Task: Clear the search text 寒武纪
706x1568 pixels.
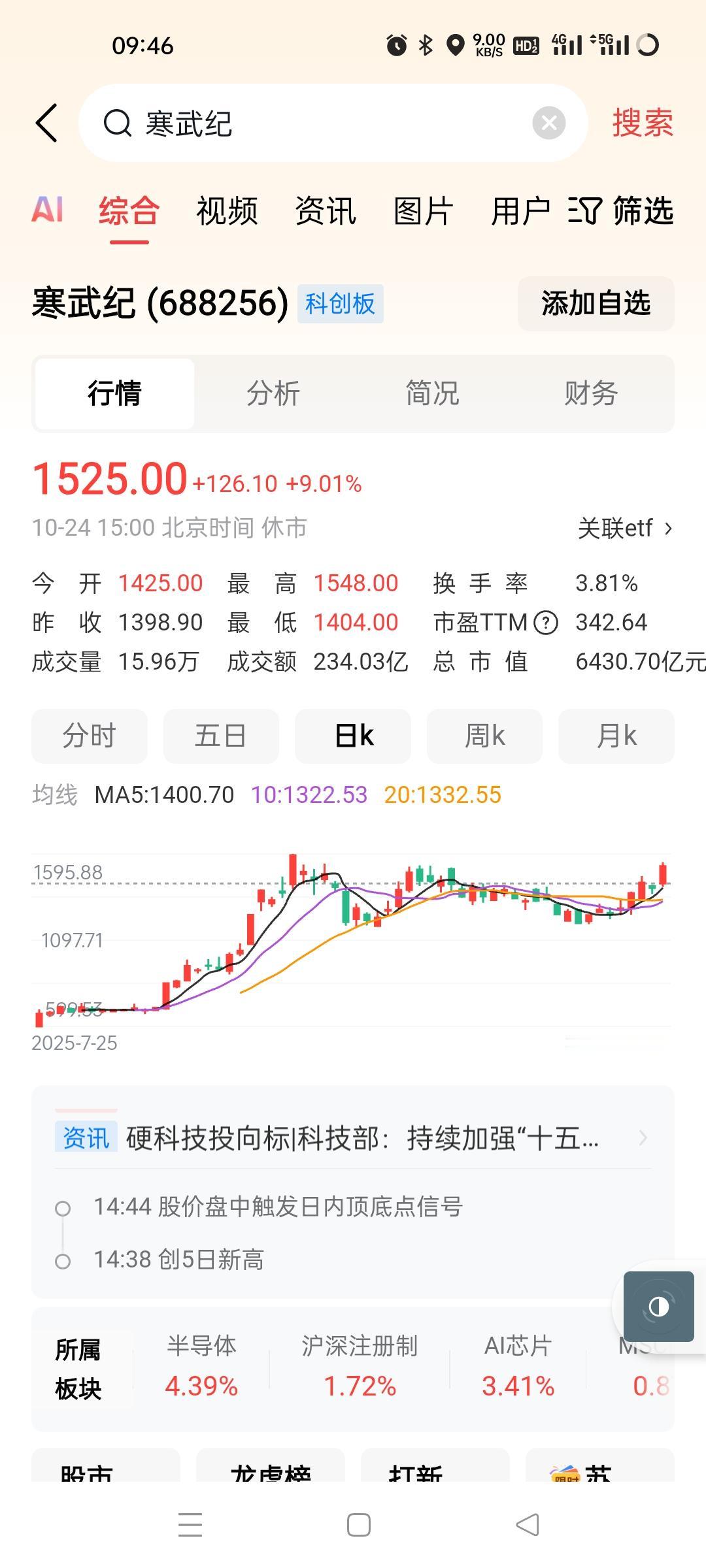Action: tap(548, 123)
